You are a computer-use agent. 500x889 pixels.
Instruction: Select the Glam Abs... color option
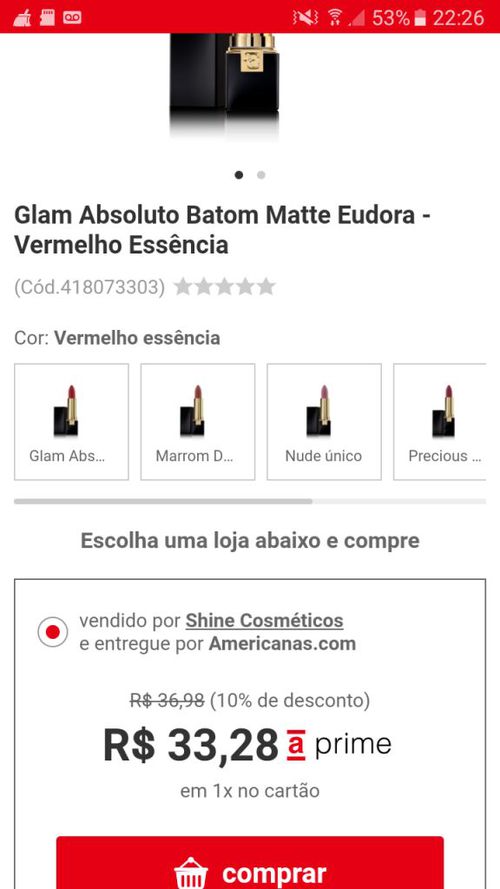71,422
